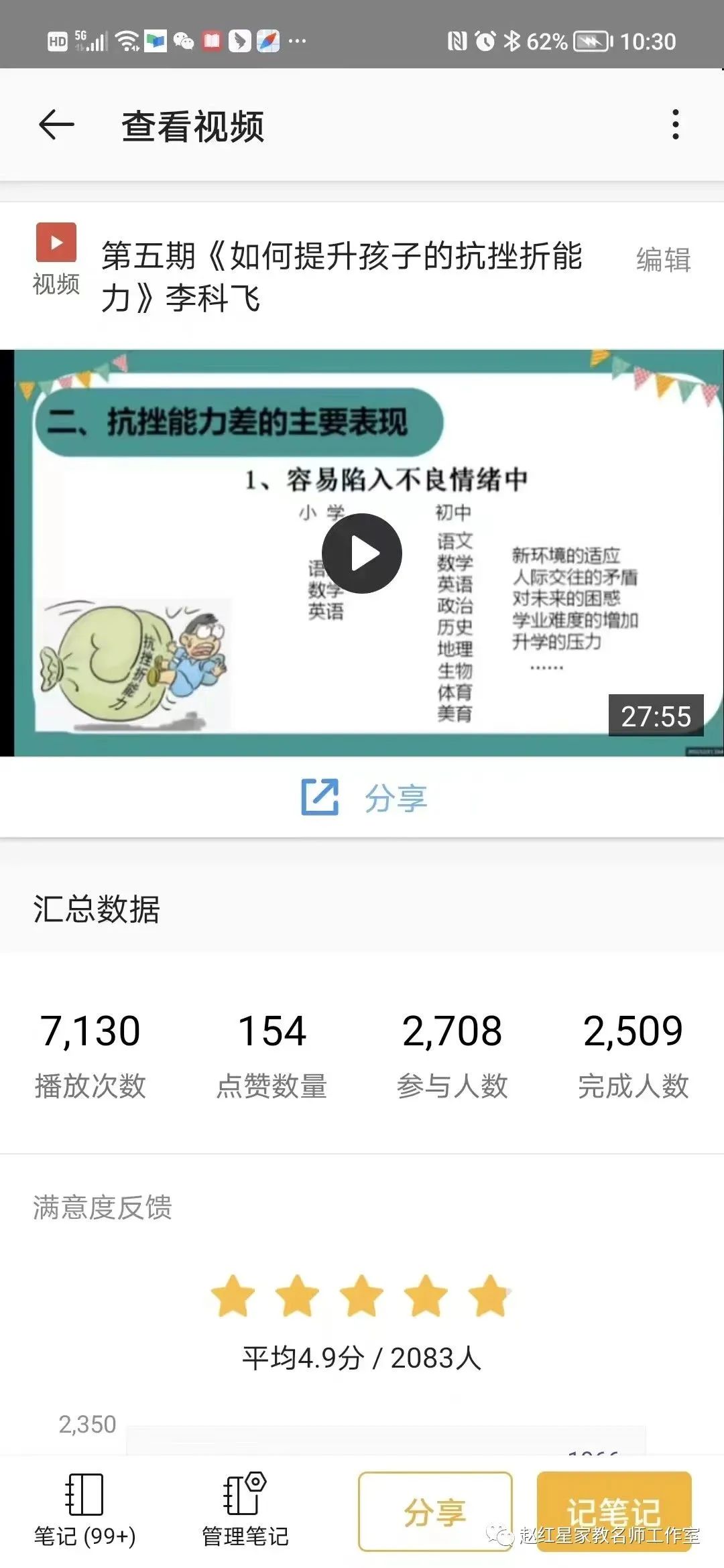The width and height of the screenshot is (724, 1568).
Task: Tap 编辑 to edit the video title
Action: [x=663, y=260]
